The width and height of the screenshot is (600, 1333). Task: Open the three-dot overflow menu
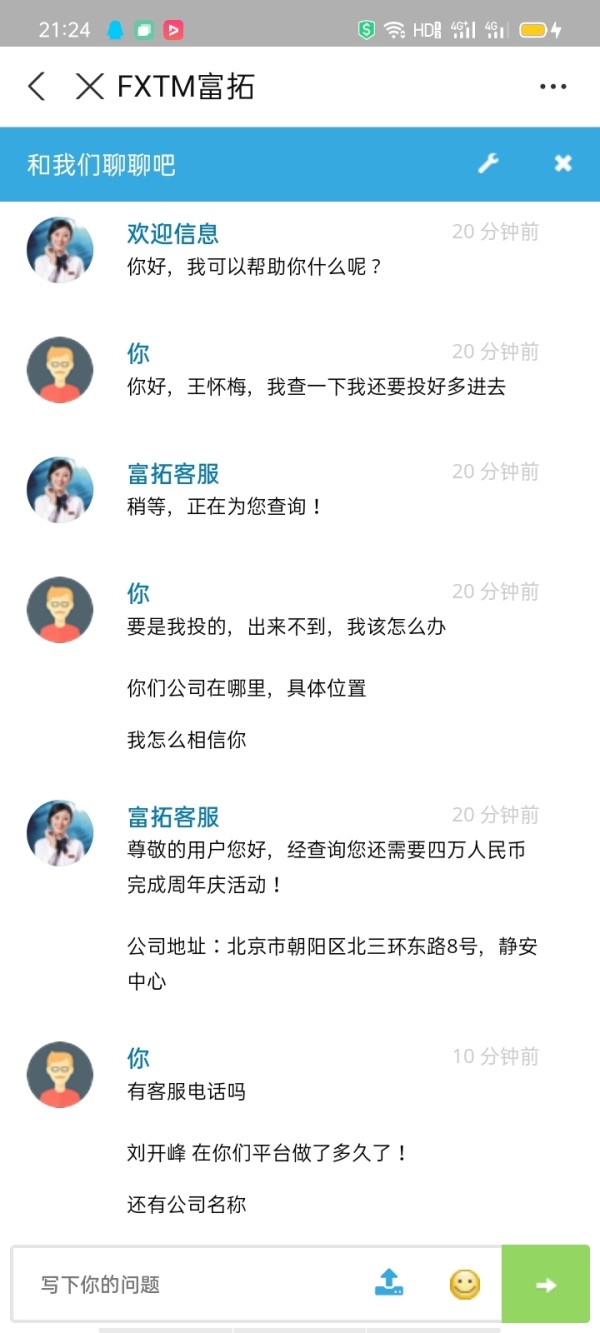(x=553, y=87)
